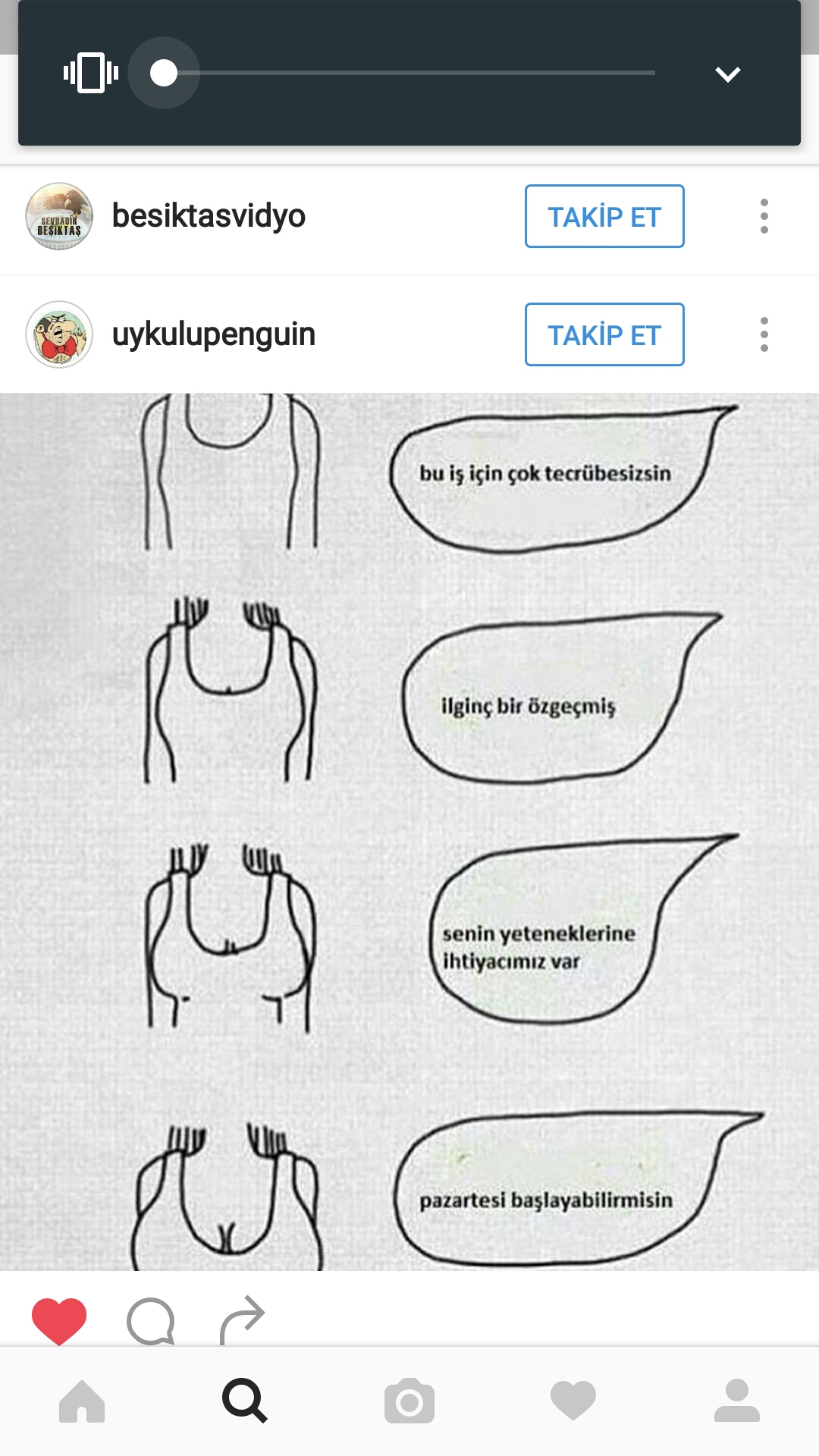
Task: Follow besiktasvidyo with TAKİP ET
Action: pyautogui.click(x=604, y=216)
